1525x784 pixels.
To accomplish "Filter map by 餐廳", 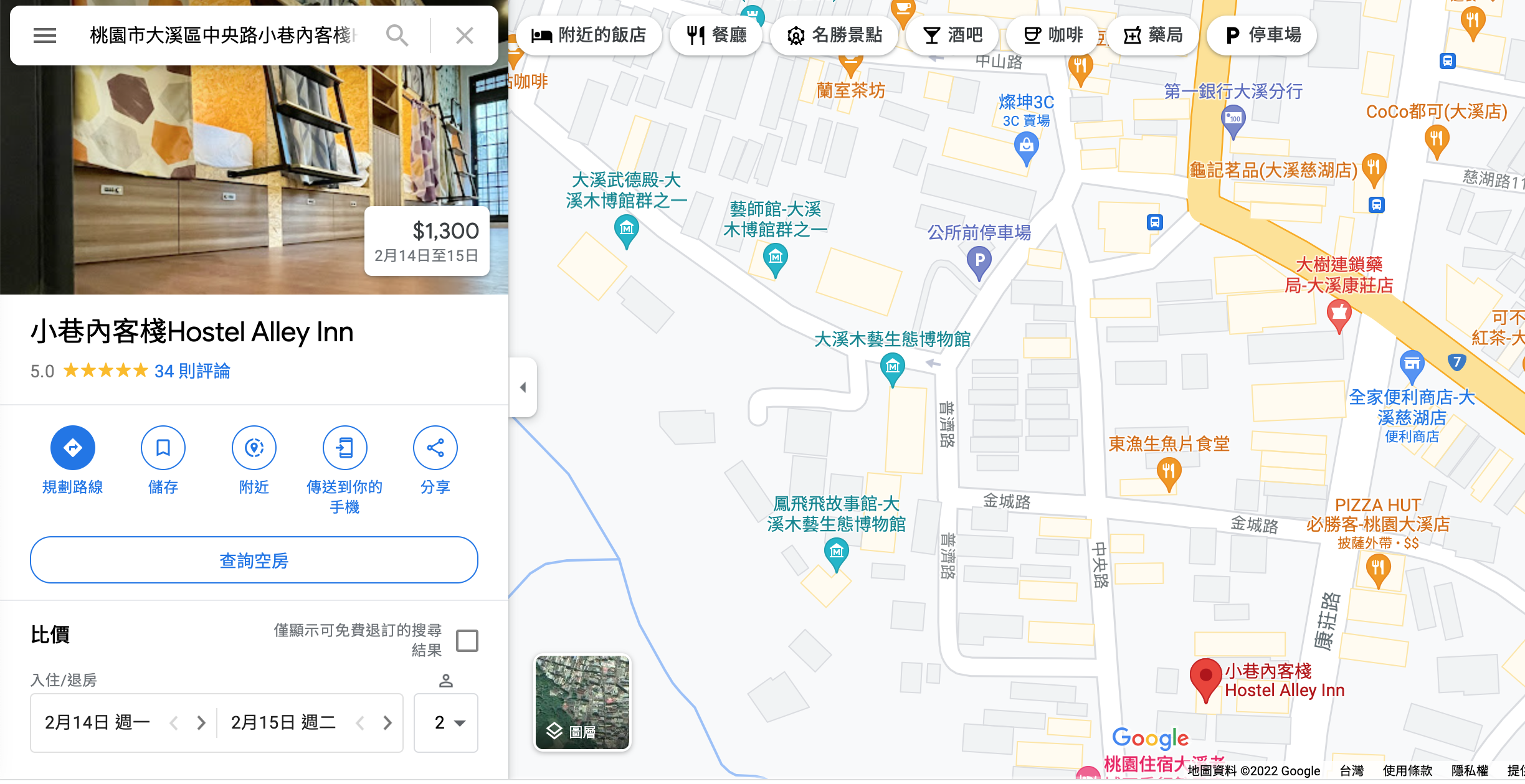I will pyautogui.click(x=716, y=35).
